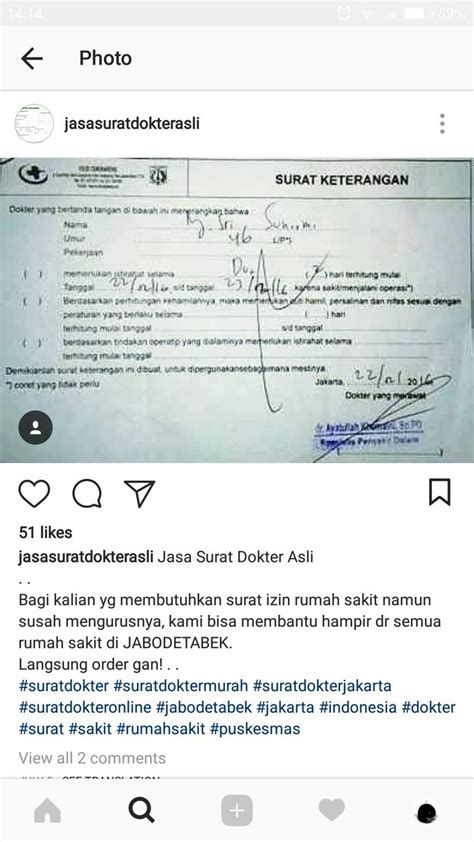The image size is (474, 842).
Task: Open the Activity heart tab
Action: click(332, 810)
